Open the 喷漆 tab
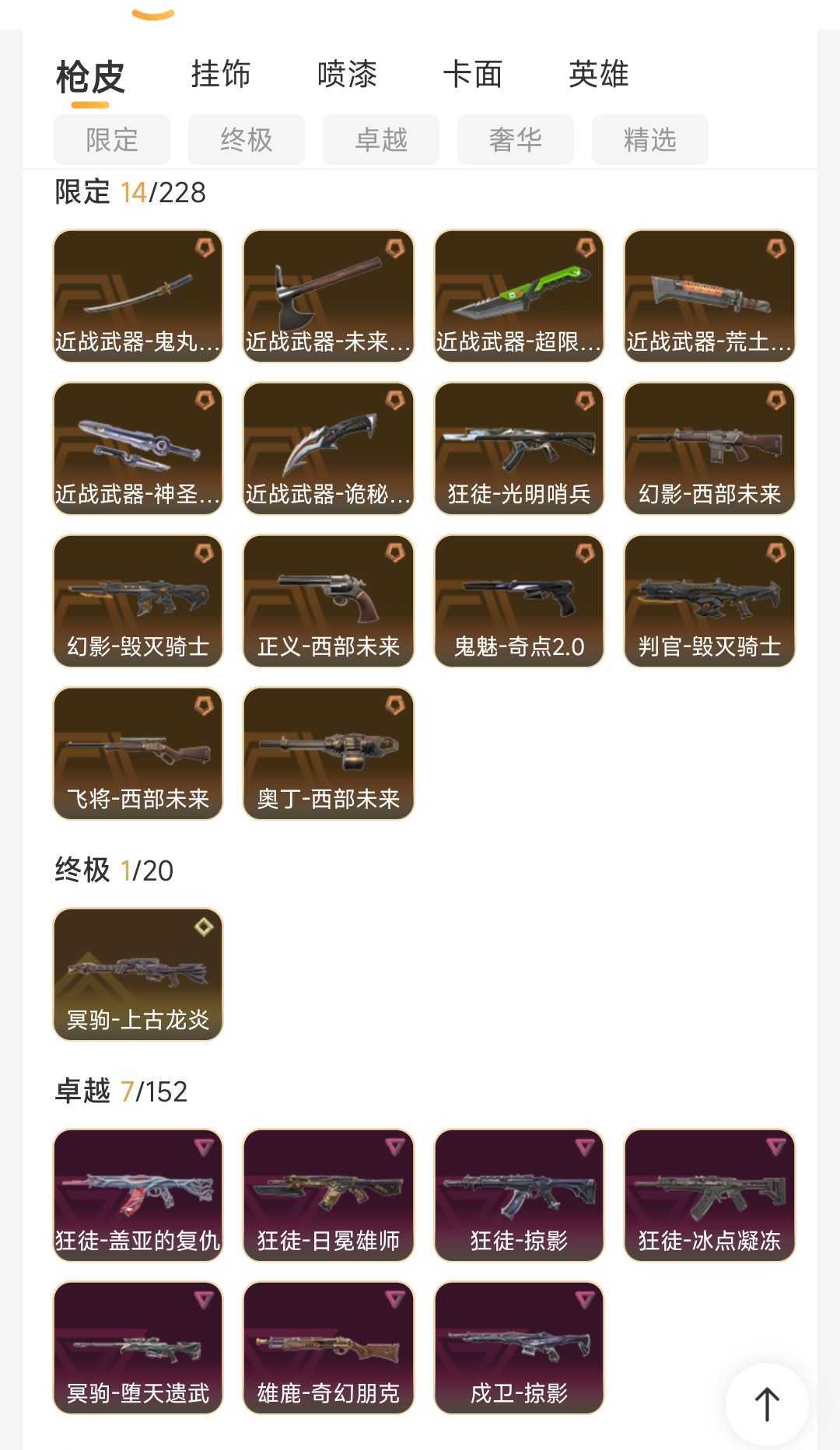The height and width of the screenshot is (1450, 840). click(347, 75)
